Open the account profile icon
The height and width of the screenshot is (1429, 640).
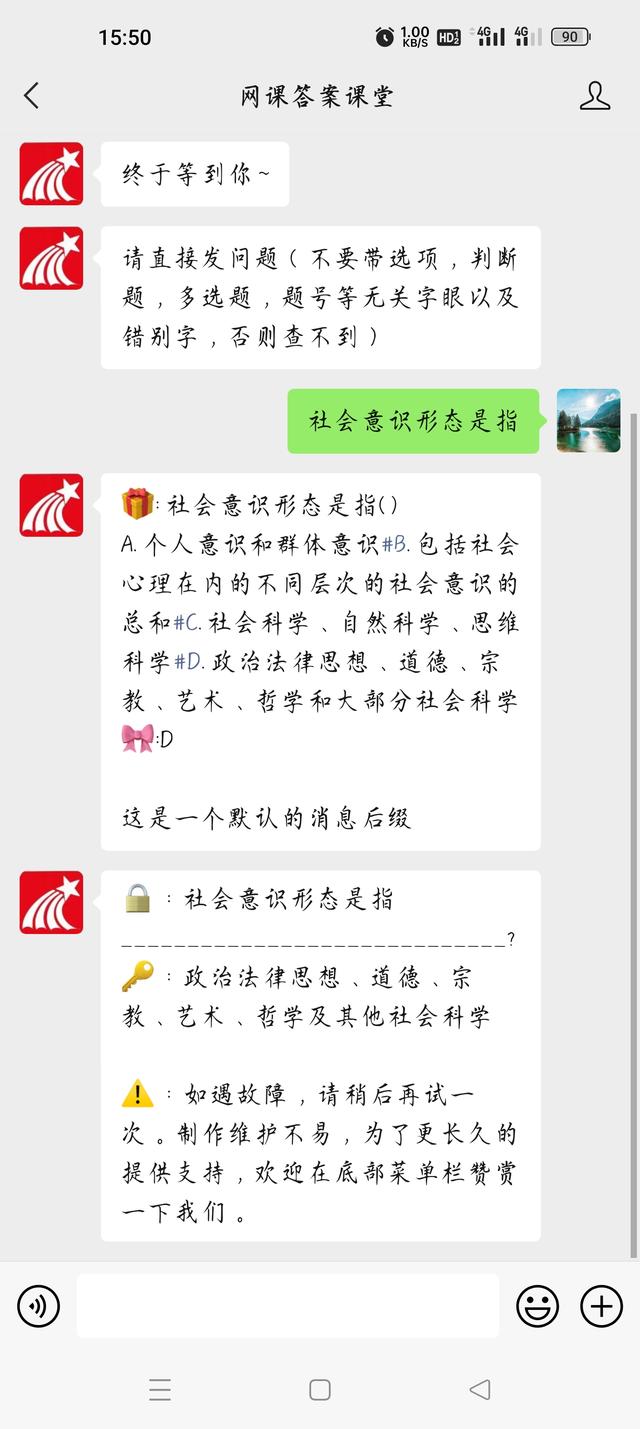point(595,96)
